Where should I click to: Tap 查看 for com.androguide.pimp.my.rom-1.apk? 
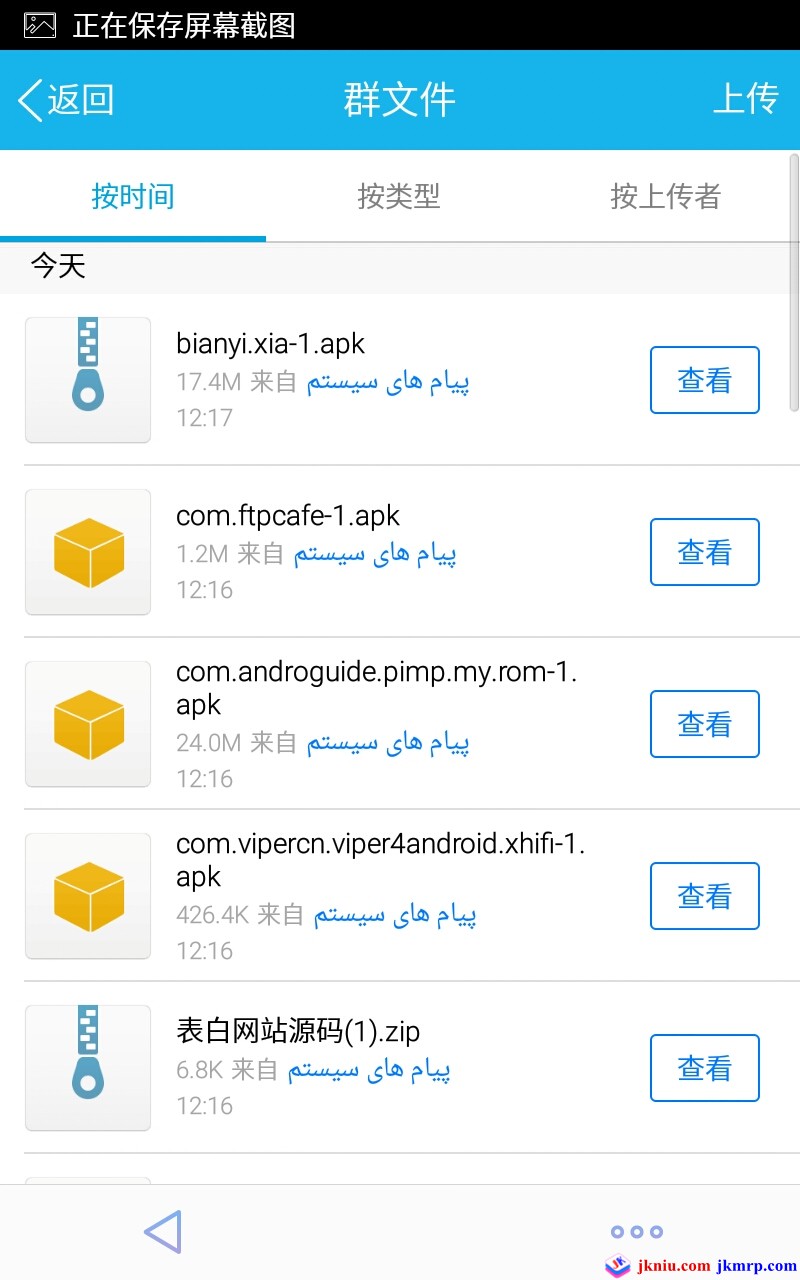tap(704, 724)
